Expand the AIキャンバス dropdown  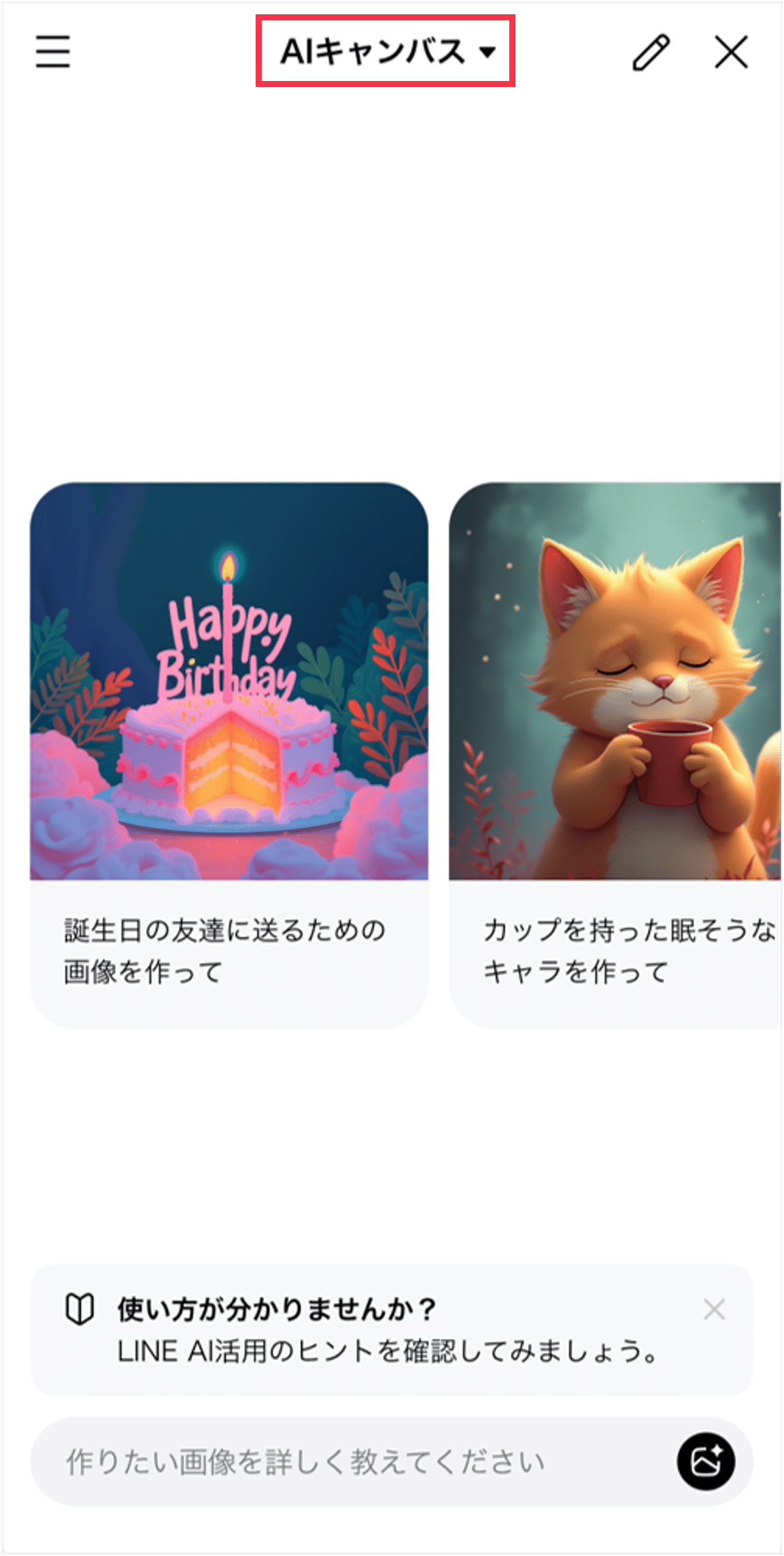click(386, 52)
